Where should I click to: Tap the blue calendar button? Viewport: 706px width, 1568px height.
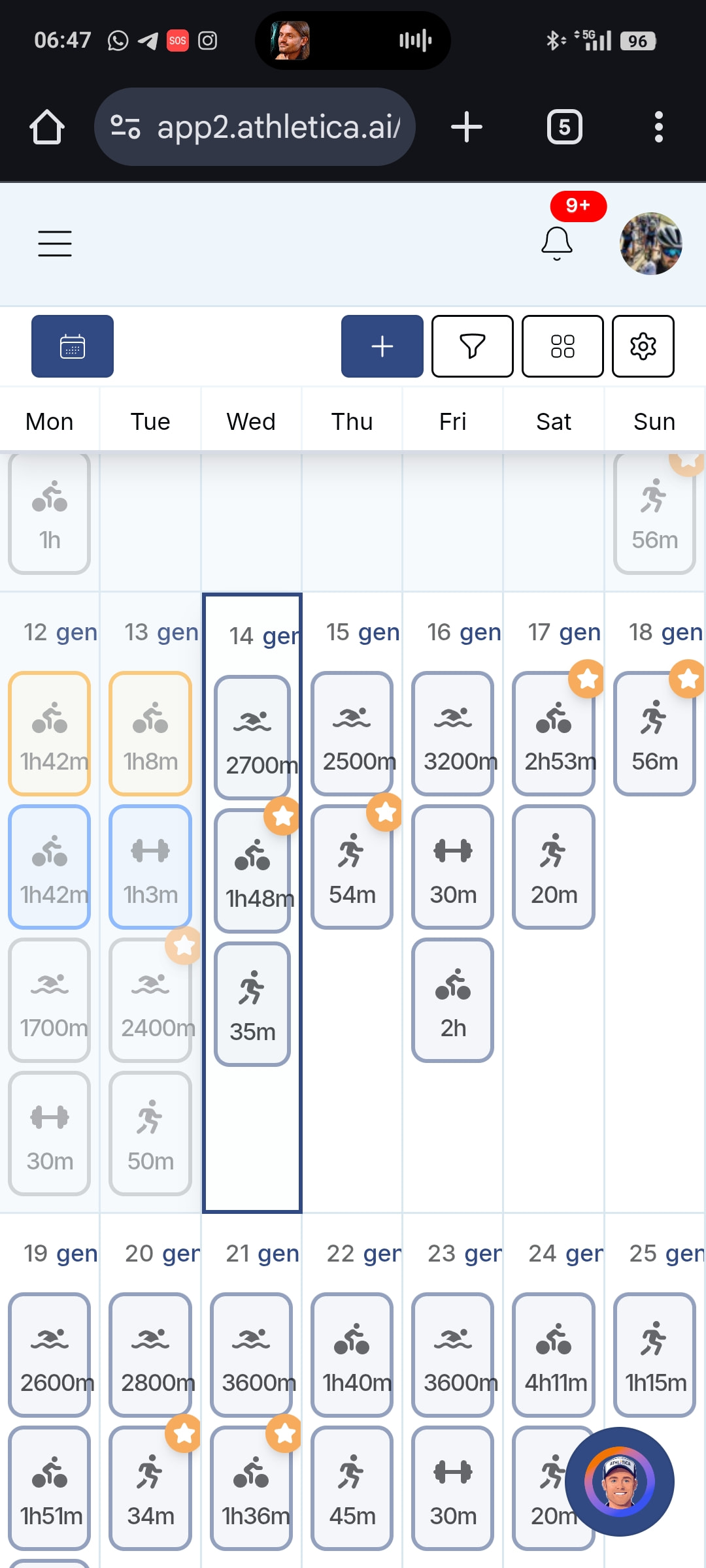73,346
